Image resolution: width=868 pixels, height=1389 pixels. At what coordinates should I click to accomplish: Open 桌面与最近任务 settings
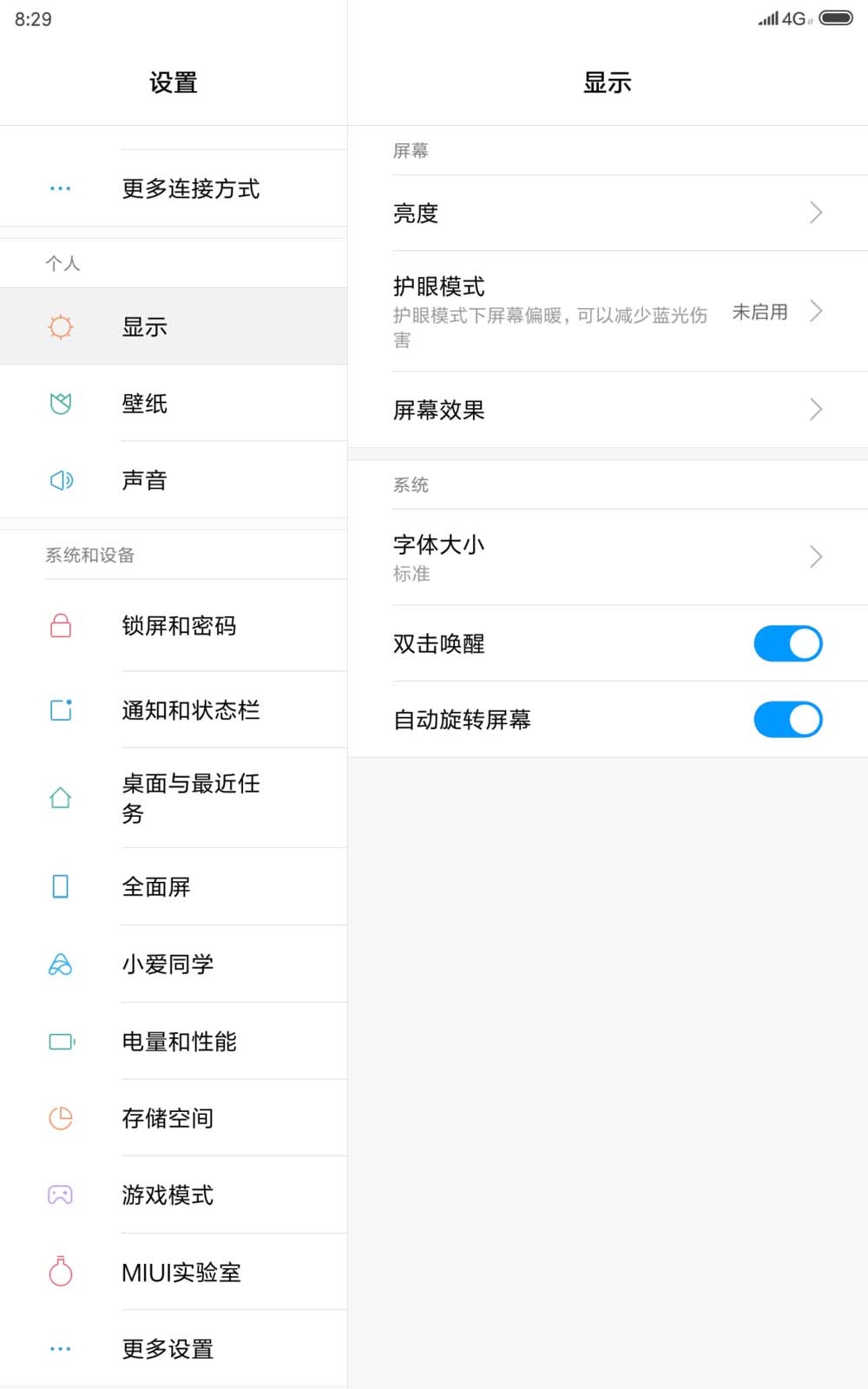point(191,797)
